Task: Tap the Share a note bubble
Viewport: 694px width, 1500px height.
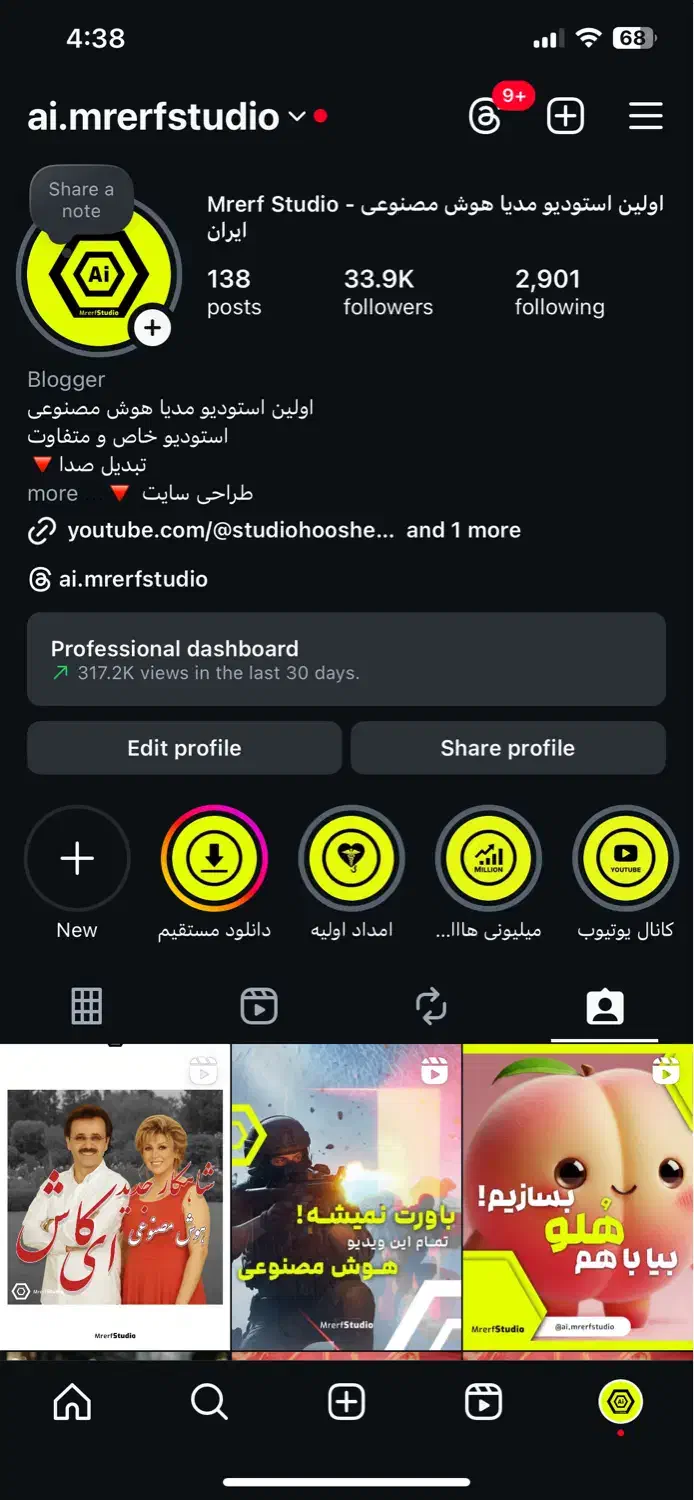Action: pos(81,199)
